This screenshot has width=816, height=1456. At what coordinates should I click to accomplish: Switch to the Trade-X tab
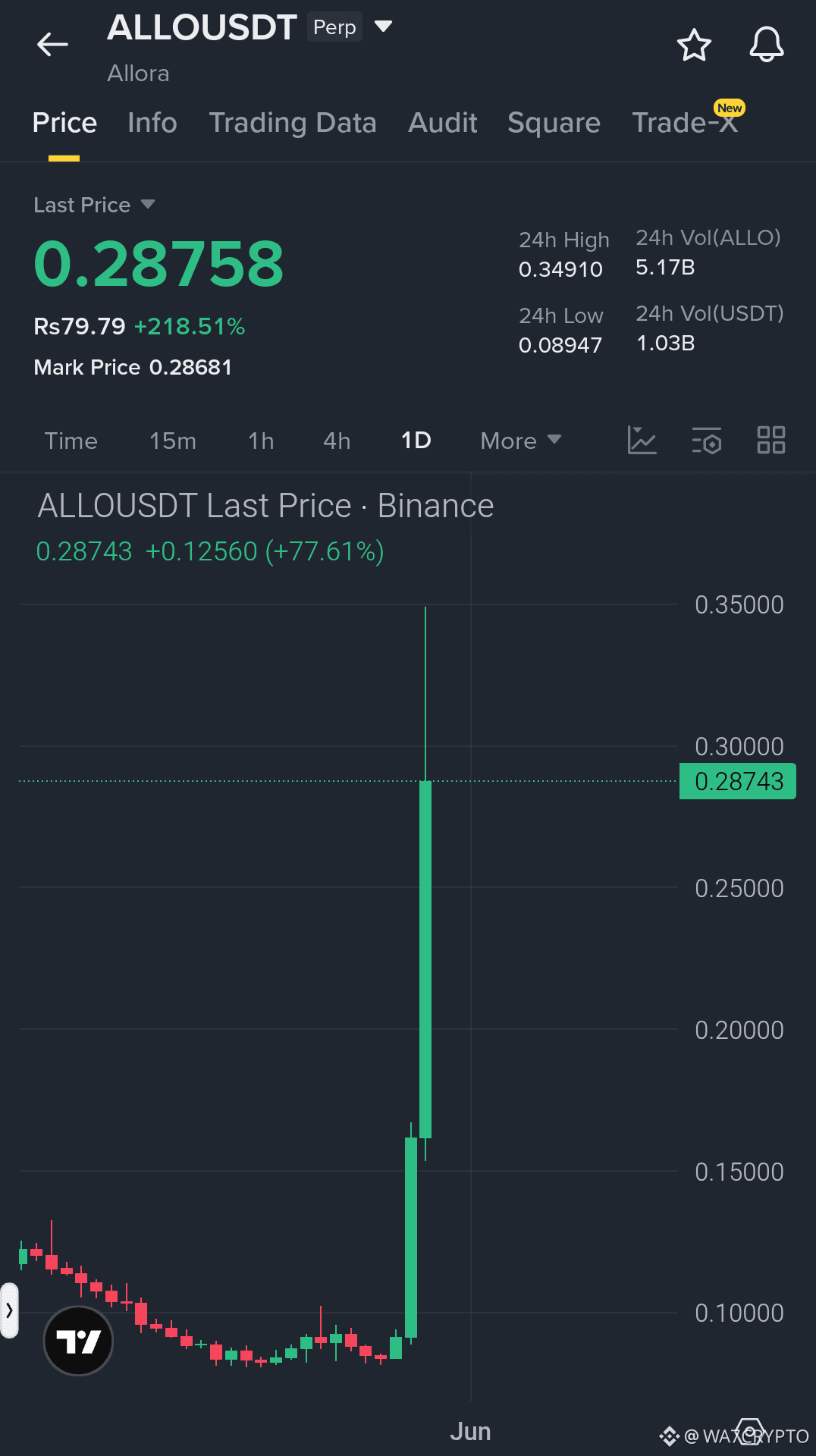pos(685,123)
